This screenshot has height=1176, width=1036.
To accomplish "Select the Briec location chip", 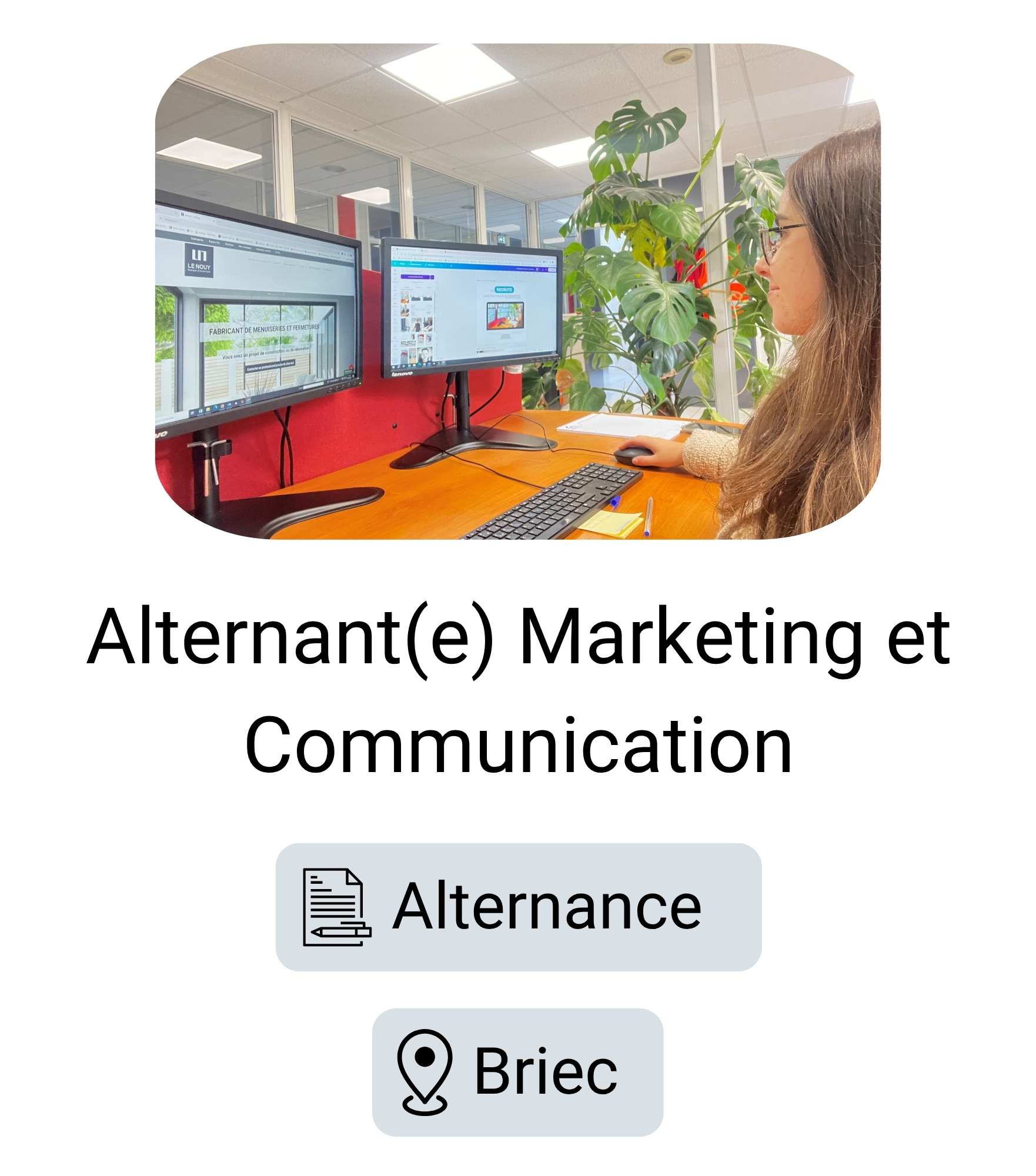I will (x=517, y=1073).
